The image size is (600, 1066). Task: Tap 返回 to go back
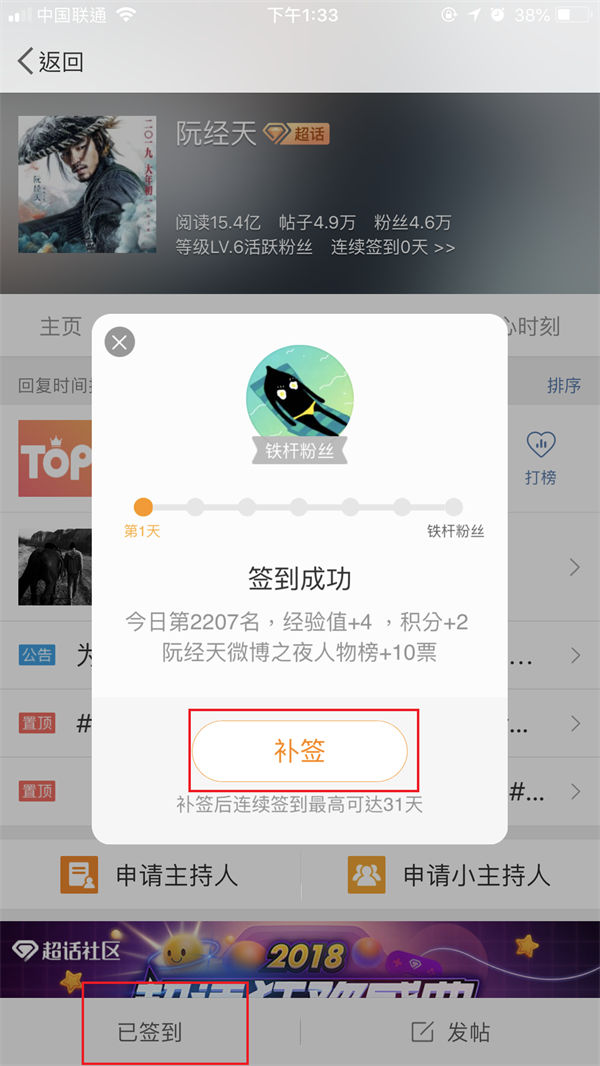50,61
